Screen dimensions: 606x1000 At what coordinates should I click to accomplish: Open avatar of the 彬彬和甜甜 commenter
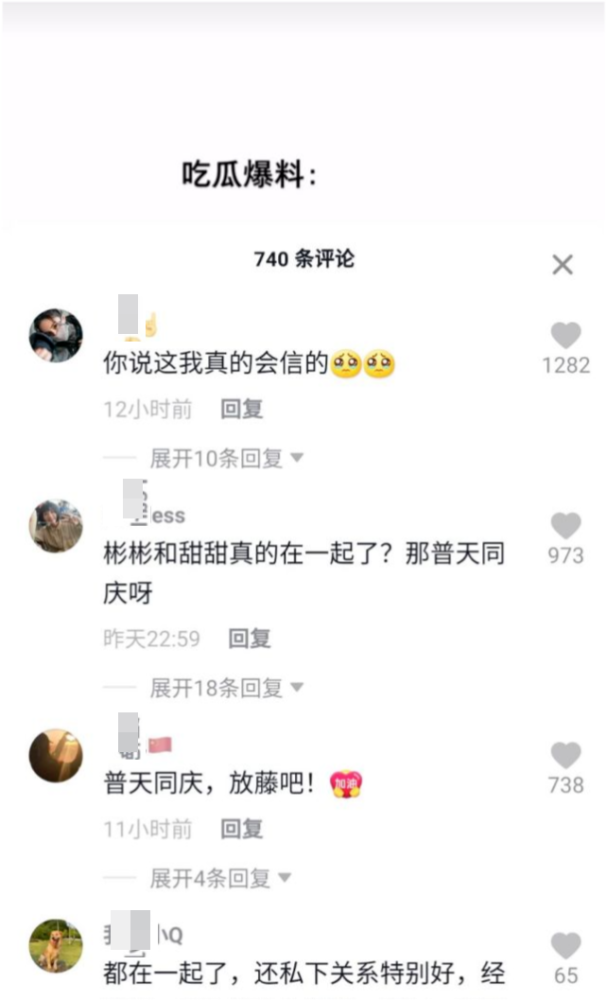(x=56, y=526)
